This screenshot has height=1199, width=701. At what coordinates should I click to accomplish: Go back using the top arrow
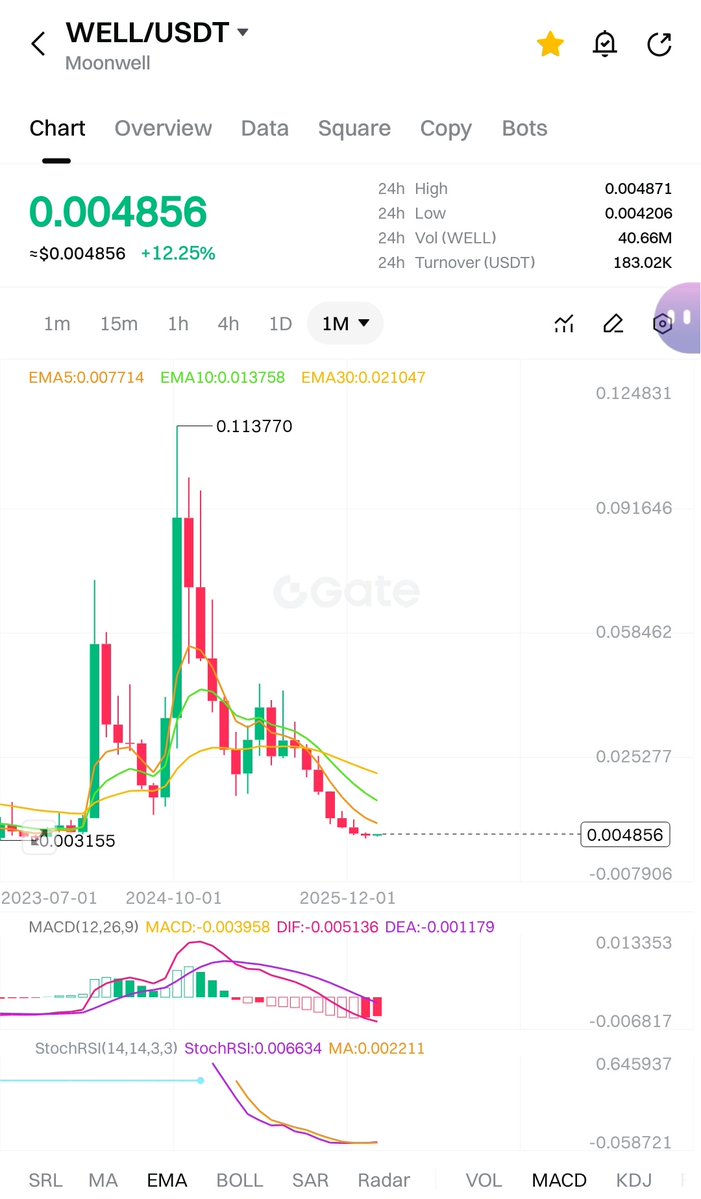click(x=38, y=44)
